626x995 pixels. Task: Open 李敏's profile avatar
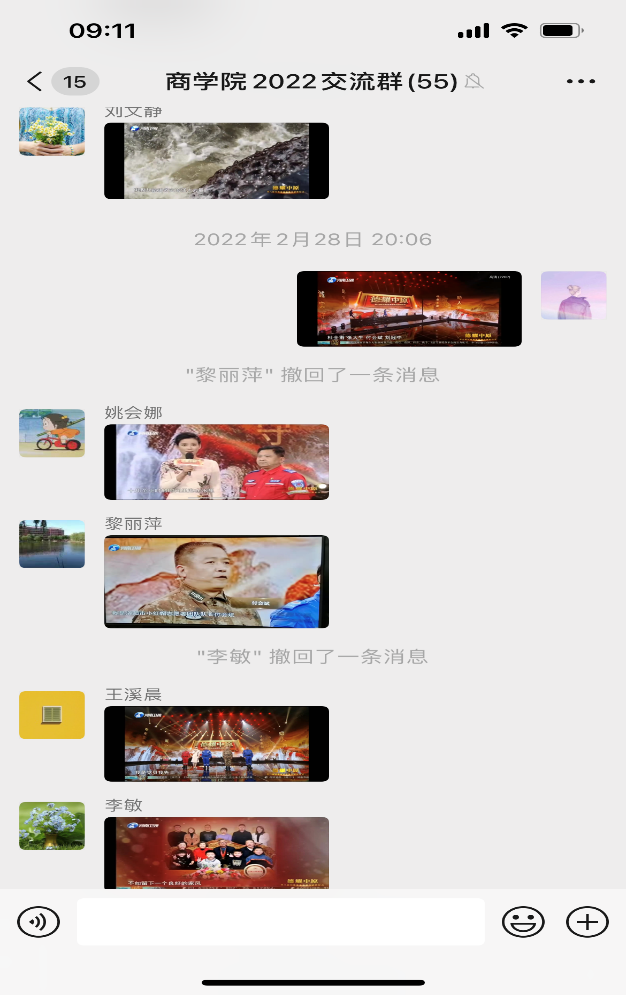[x=52, y=826]
